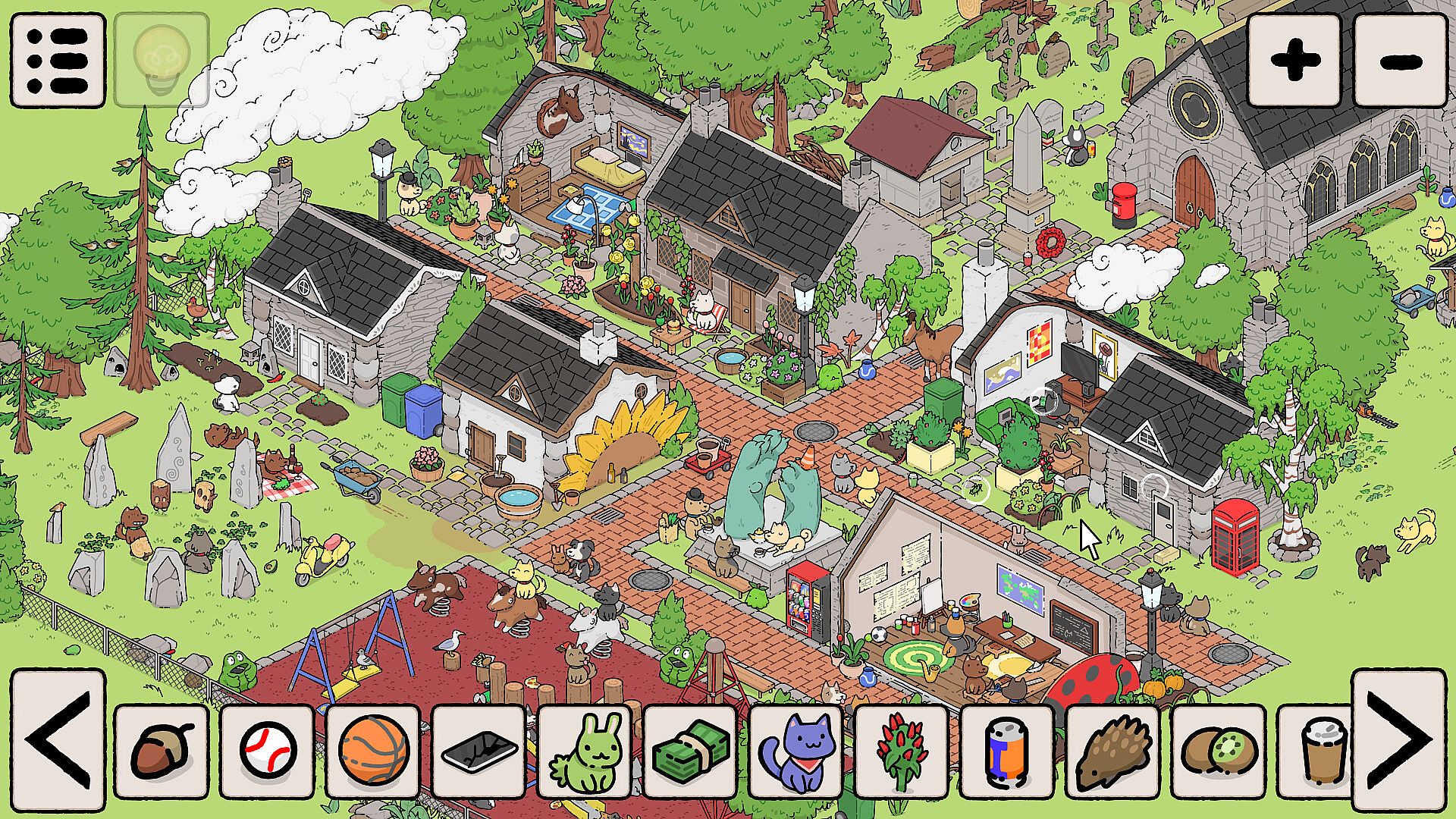Select the basketball item tile
The width and height of the screenshot is (1456, 819).
[373, 751]
